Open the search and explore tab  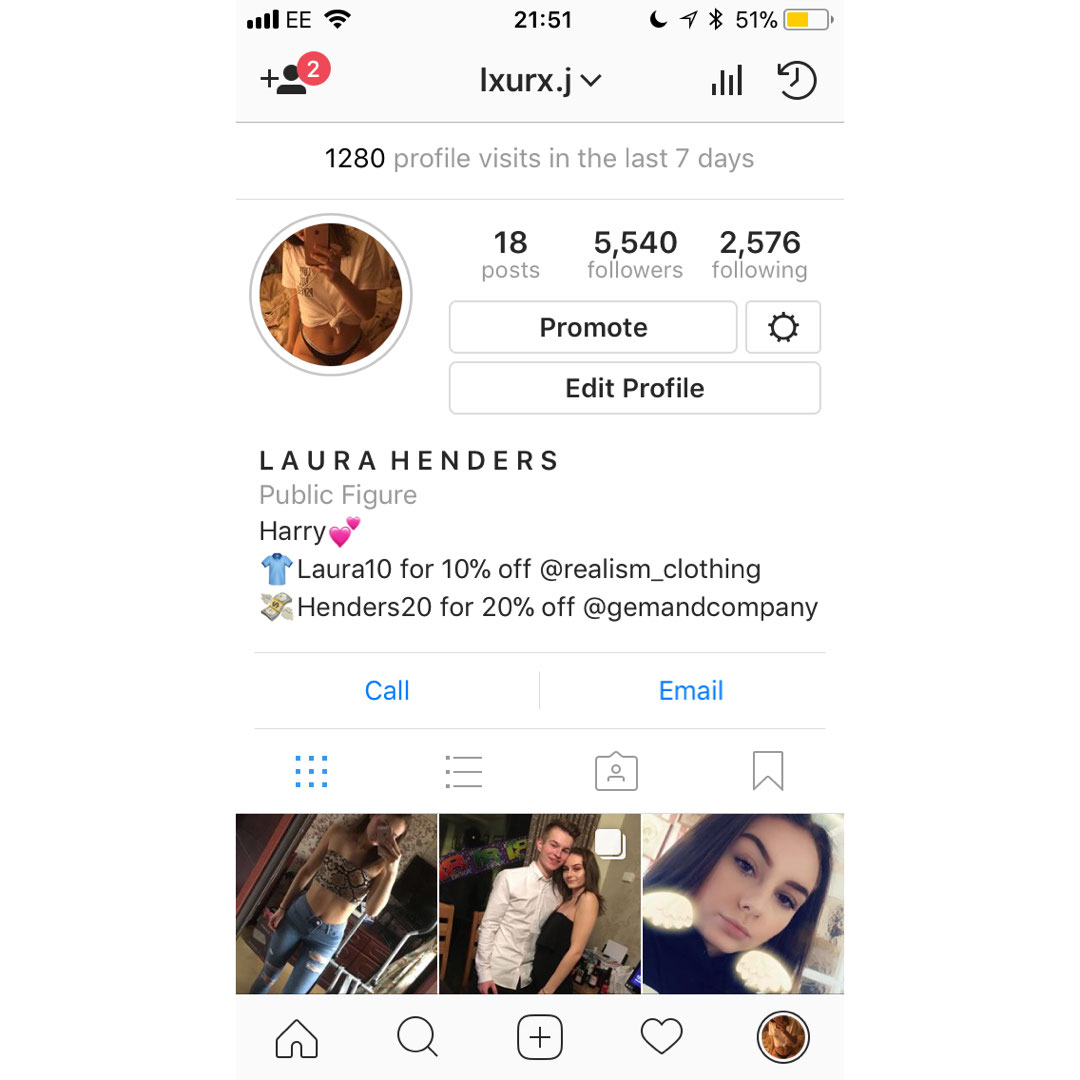click(x=417, y=1038)
